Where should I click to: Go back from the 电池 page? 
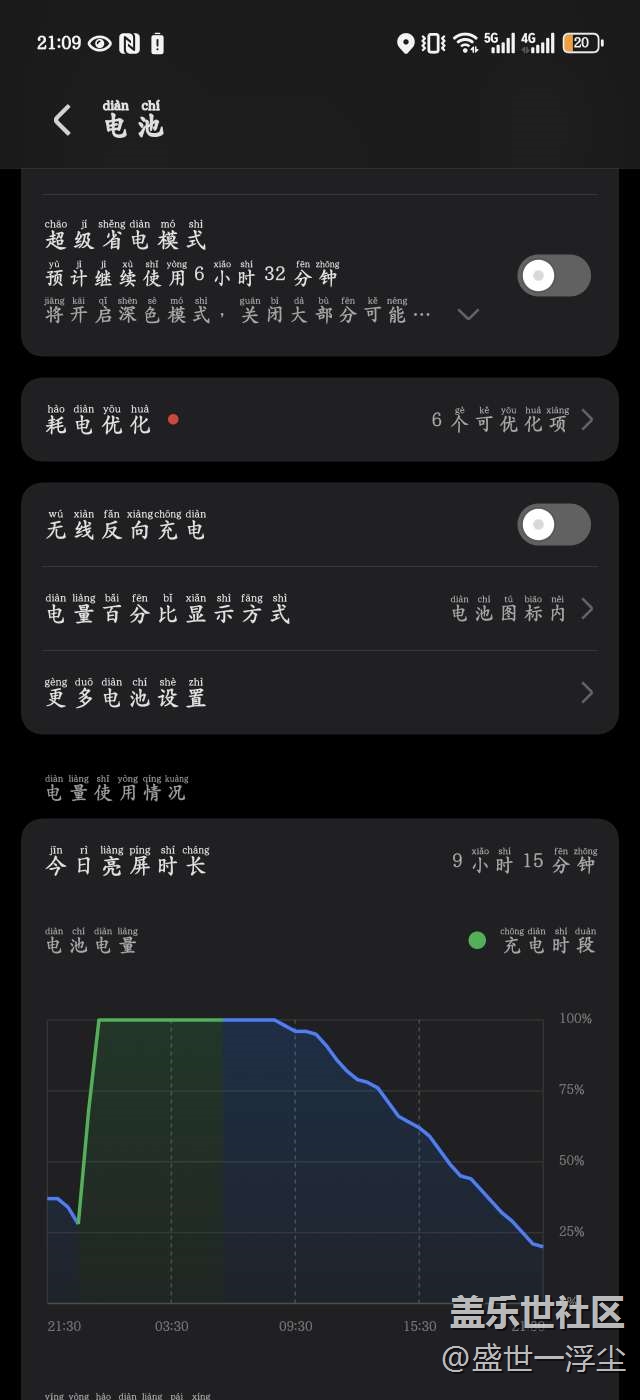62,121
